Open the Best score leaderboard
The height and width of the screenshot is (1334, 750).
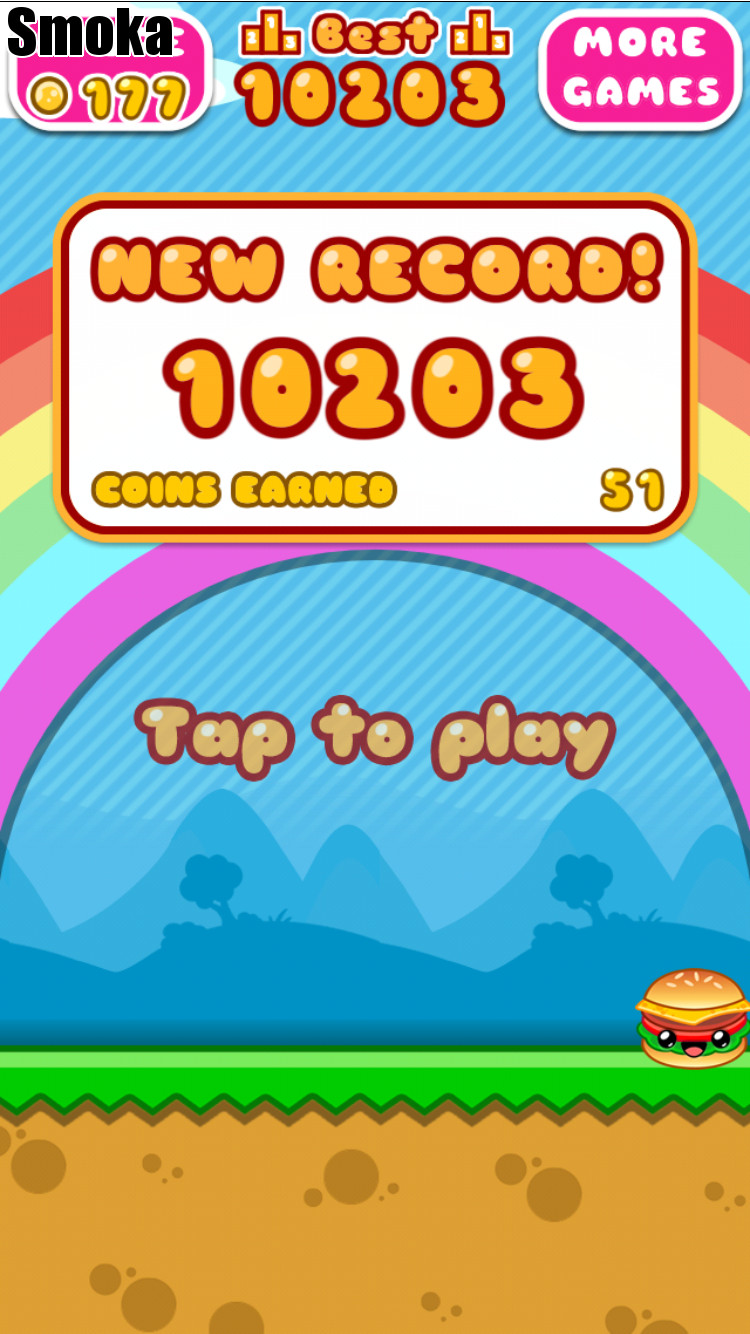pos(374,68)
